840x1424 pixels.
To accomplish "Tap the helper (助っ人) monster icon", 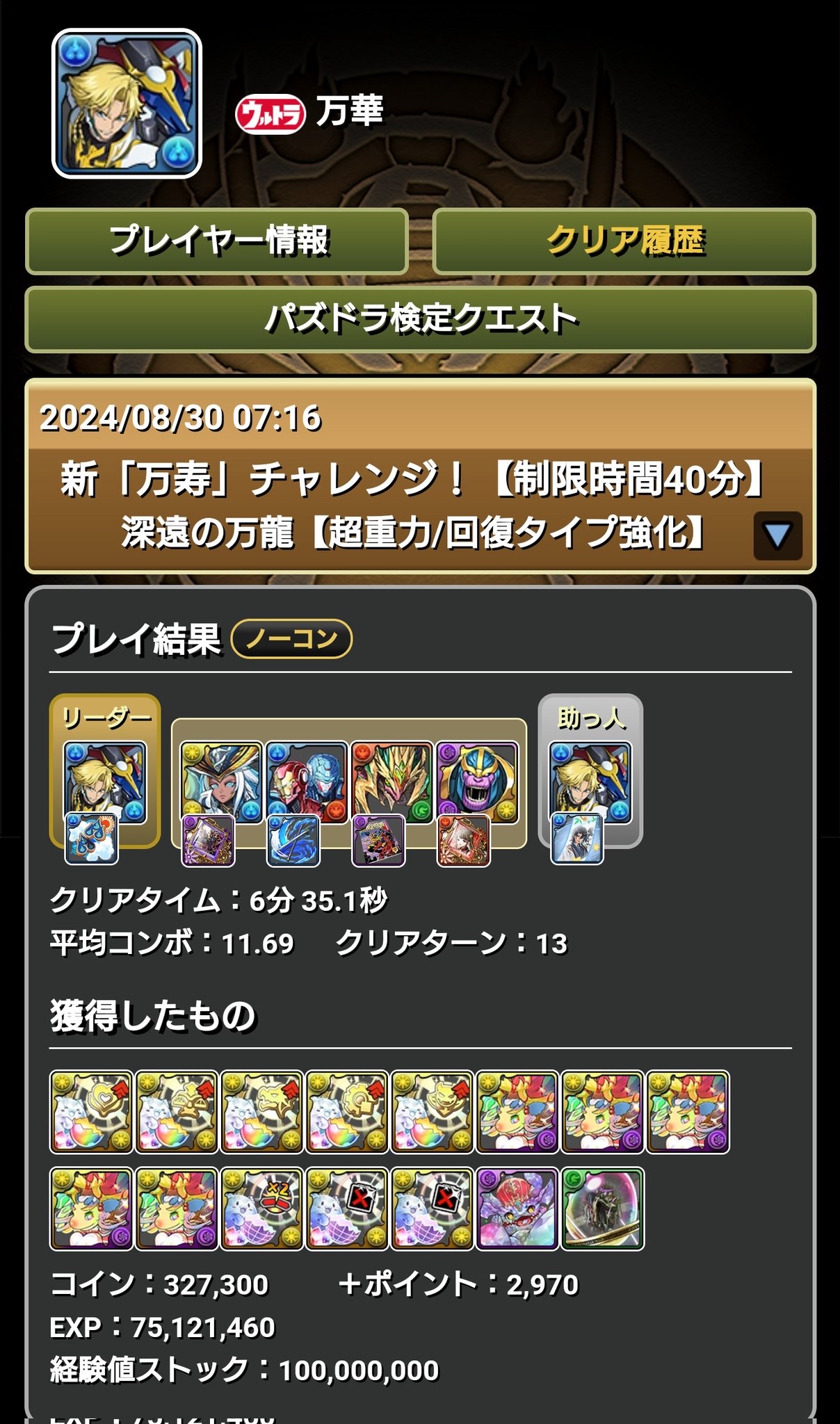I will [590, 782].
